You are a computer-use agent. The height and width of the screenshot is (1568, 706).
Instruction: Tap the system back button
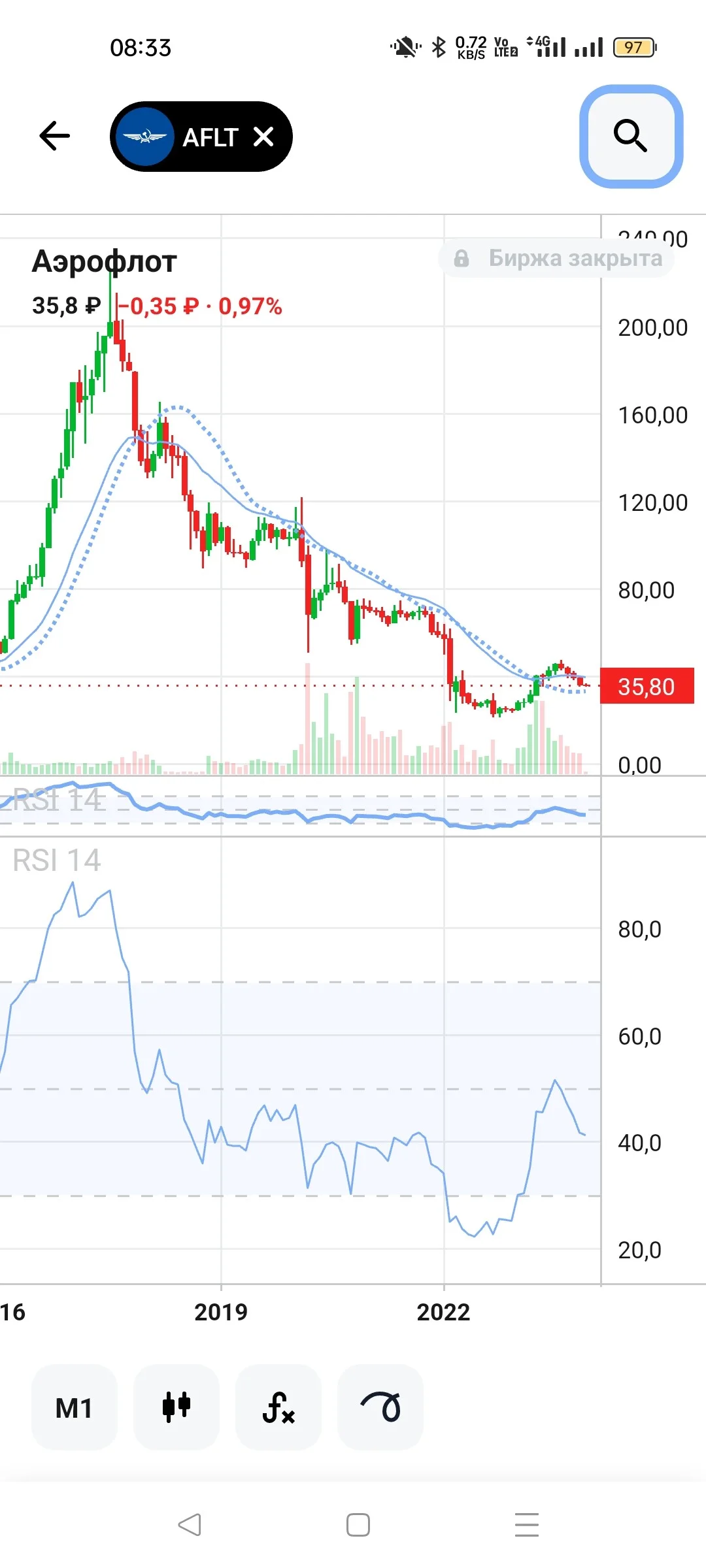click(190, 1525)
